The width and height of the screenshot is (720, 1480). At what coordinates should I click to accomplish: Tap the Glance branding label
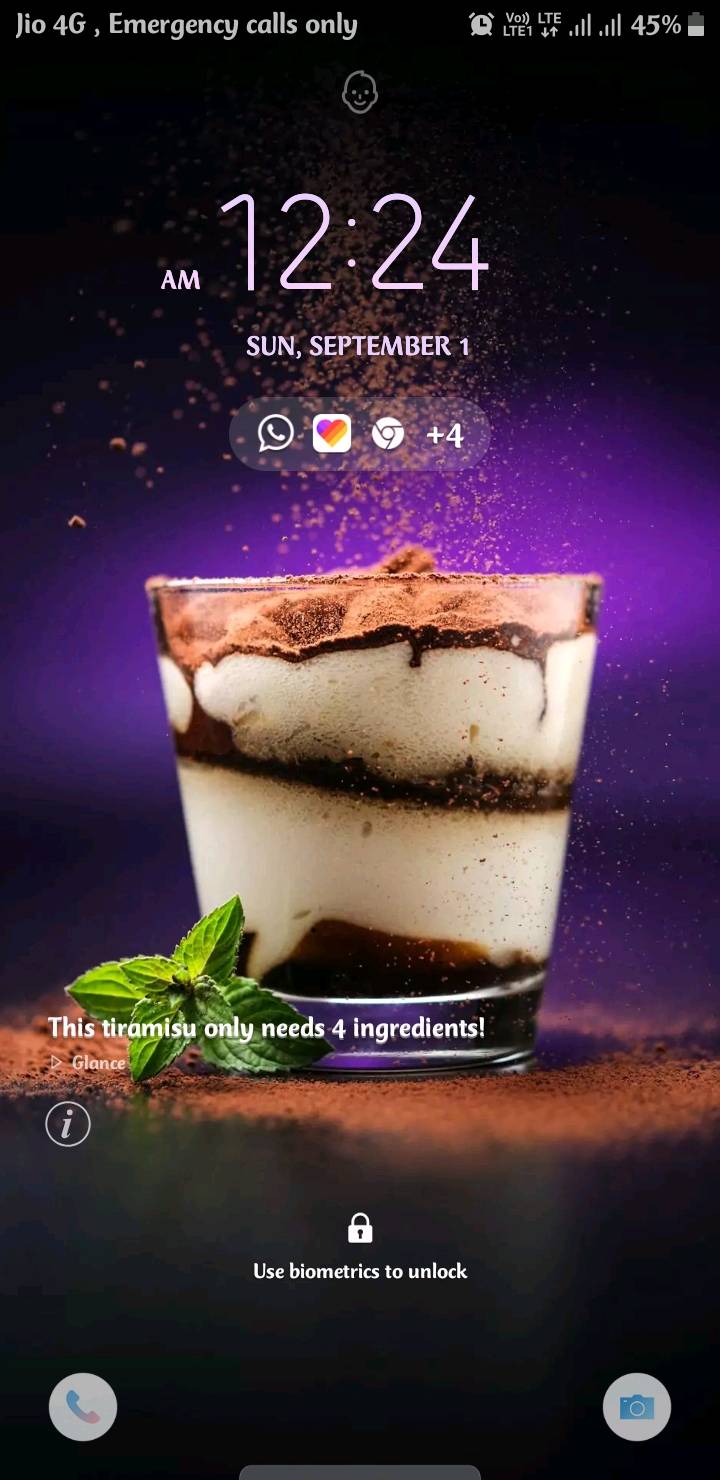(x=100, y=1063)
